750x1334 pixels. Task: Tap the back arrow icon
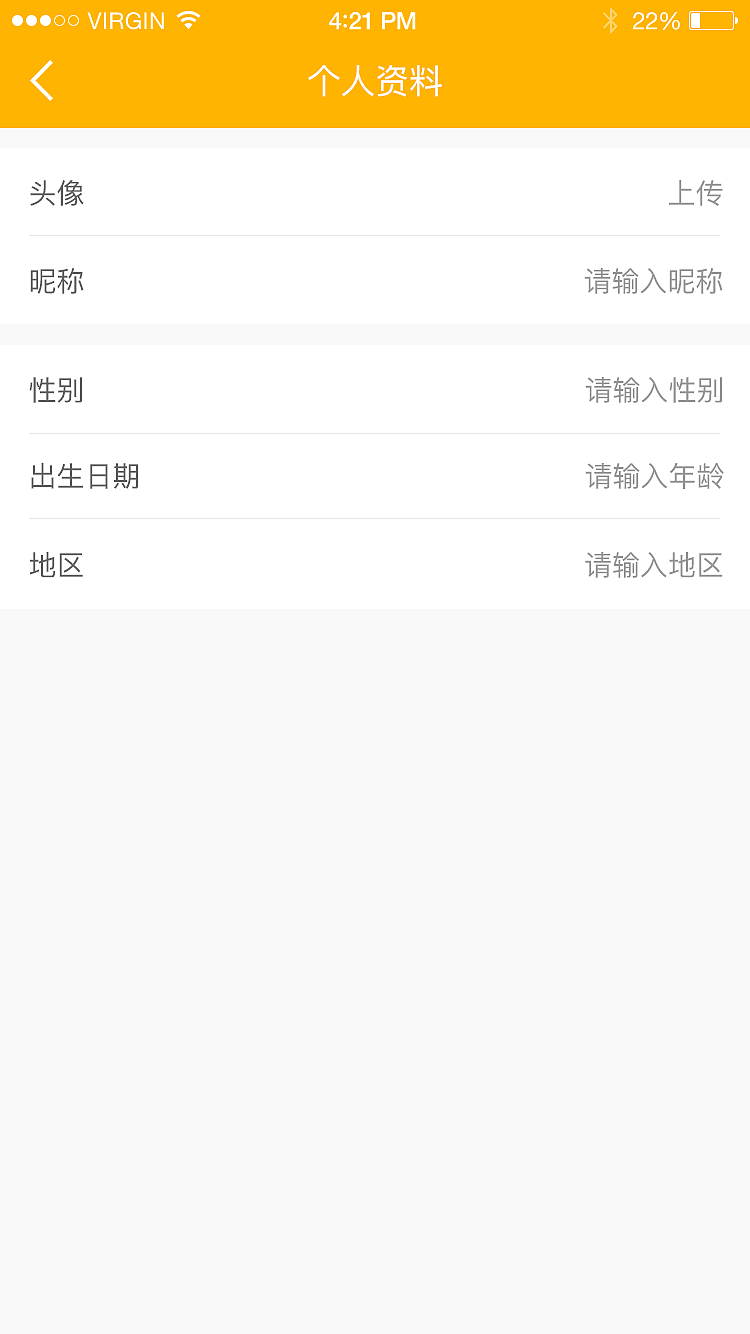pos(42,81)
